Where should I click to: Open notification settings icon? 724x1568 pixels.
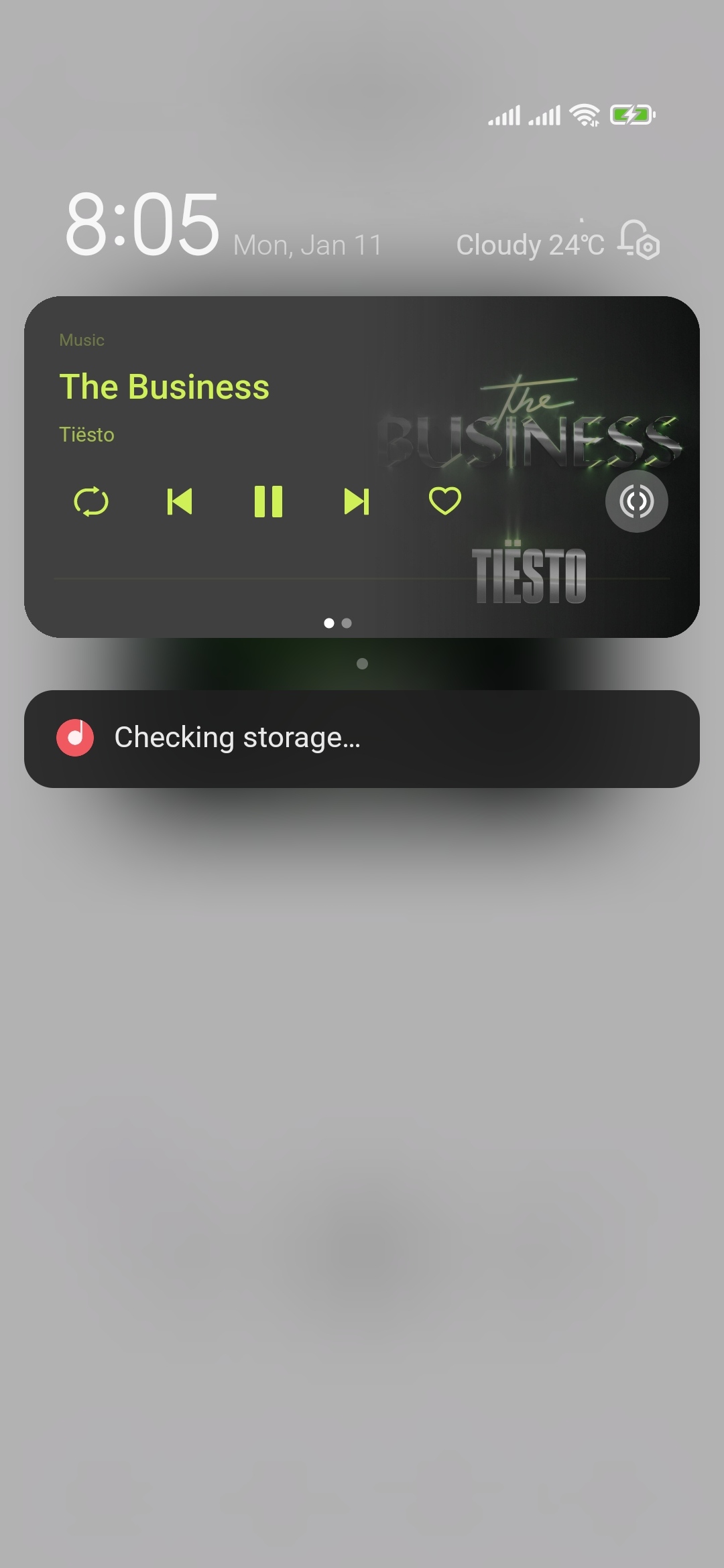click(x=639, y=240)
